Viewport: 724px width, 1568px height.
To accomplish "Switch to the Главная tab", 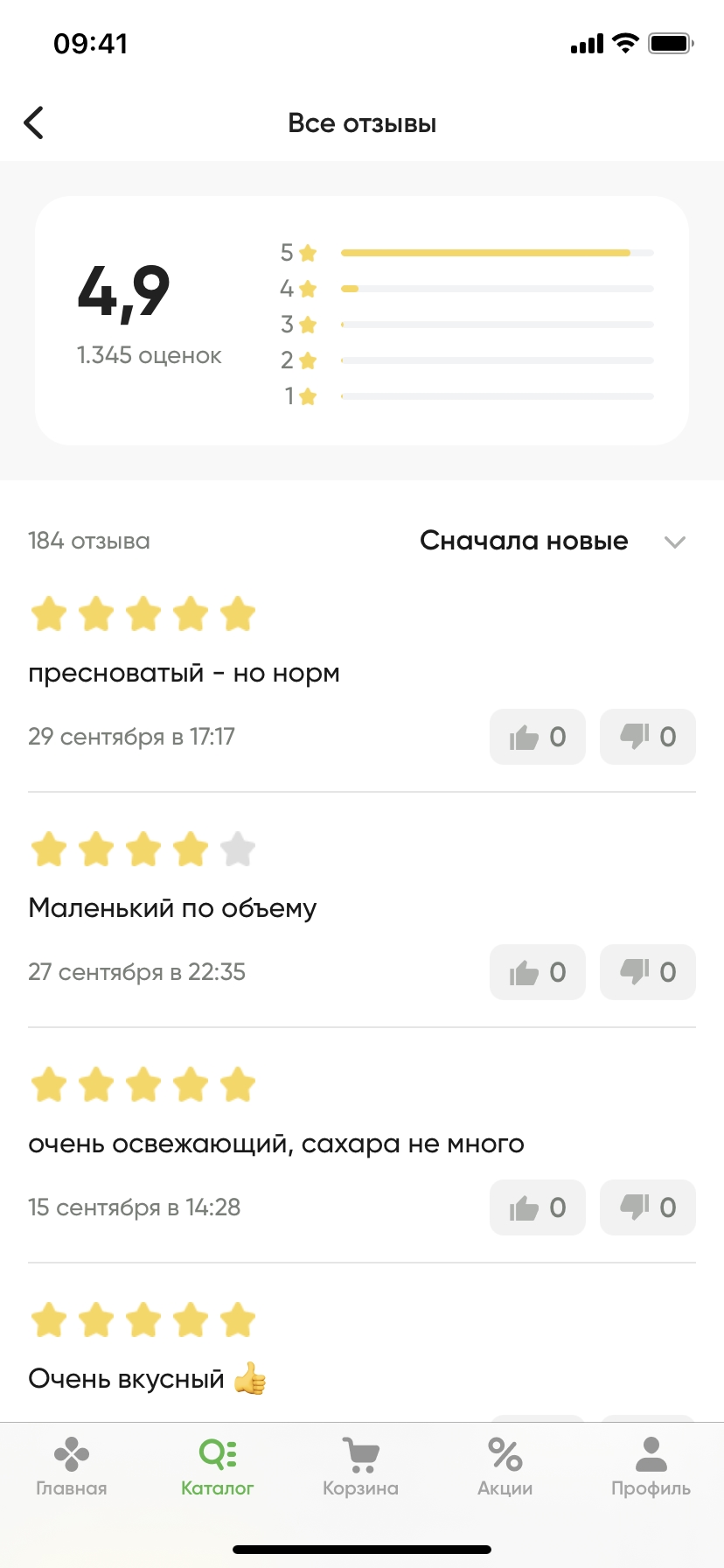I will point(72,1467).
